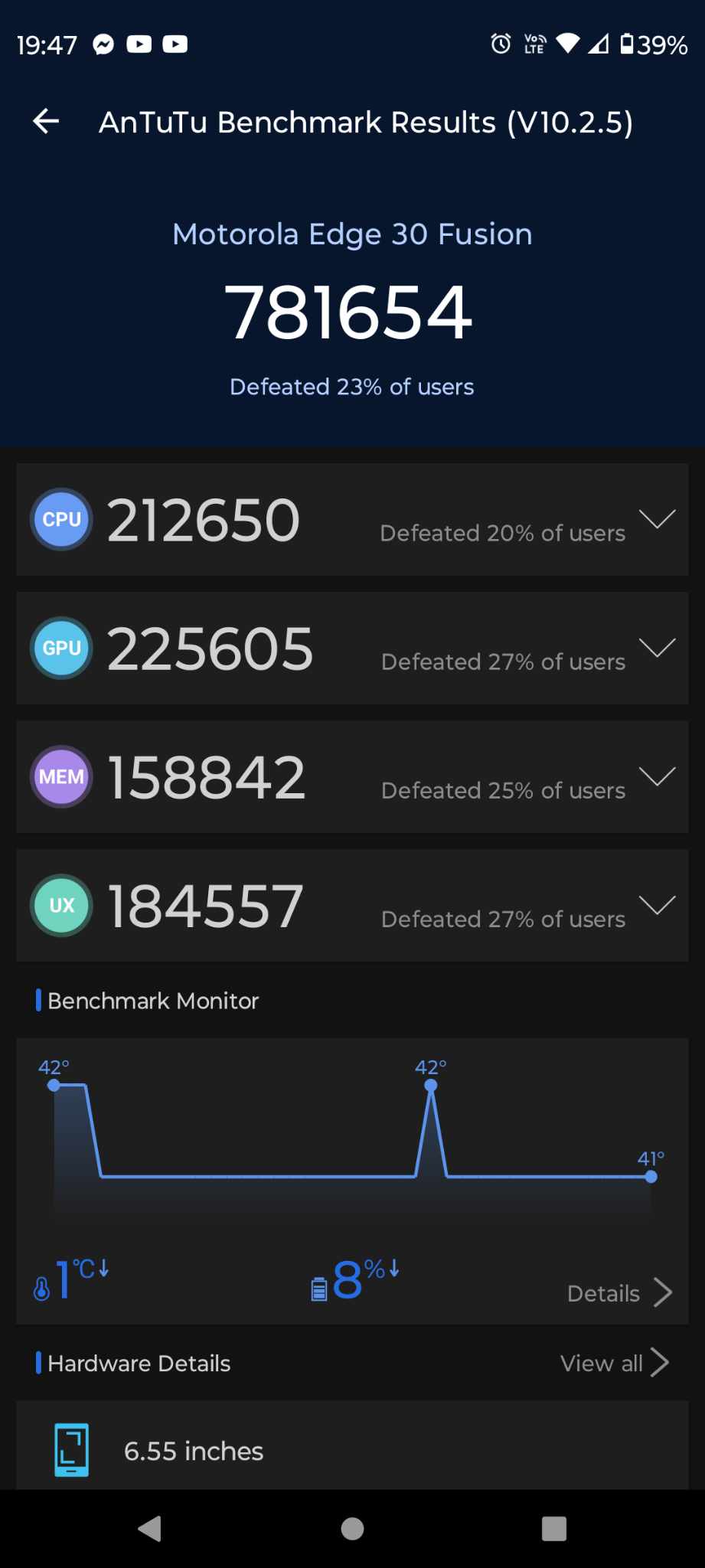Open Benchmark Monitor details
Image resolution: width=705 pixels, height=1568 pixels.
[619, 1293]
